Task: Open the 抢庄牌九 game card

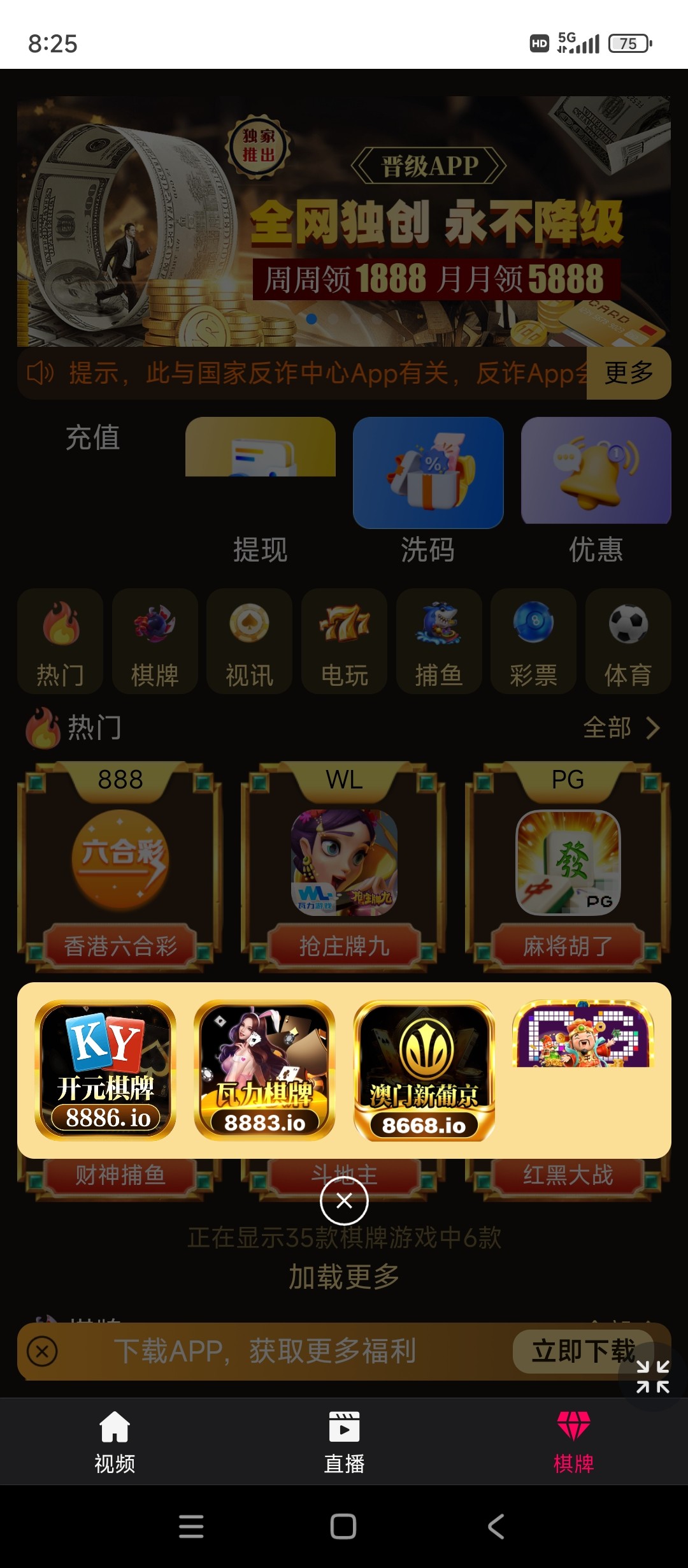Action: (x=344, y=867)
